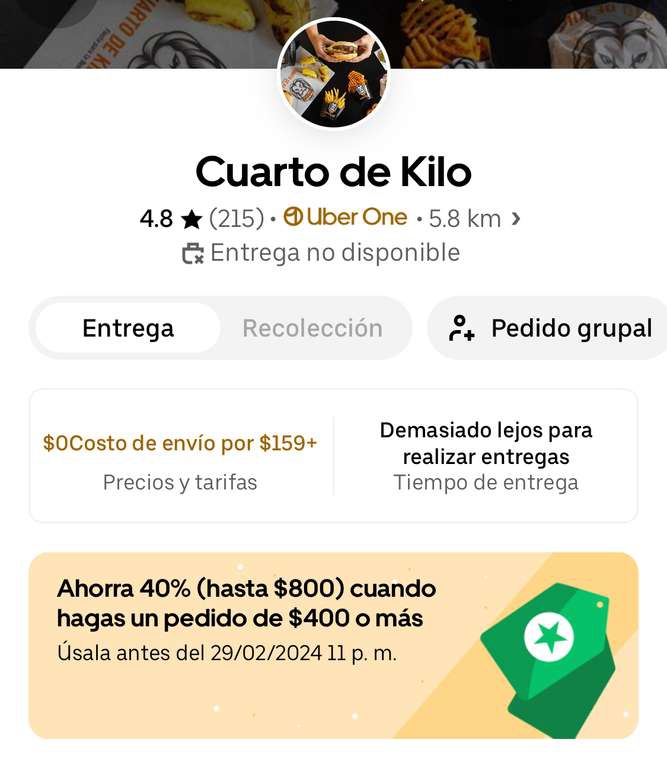Open the Ahorra 40% promotion banner
Image resolution: width=667 pixels, height=768 pixels.
click(333, 644)
